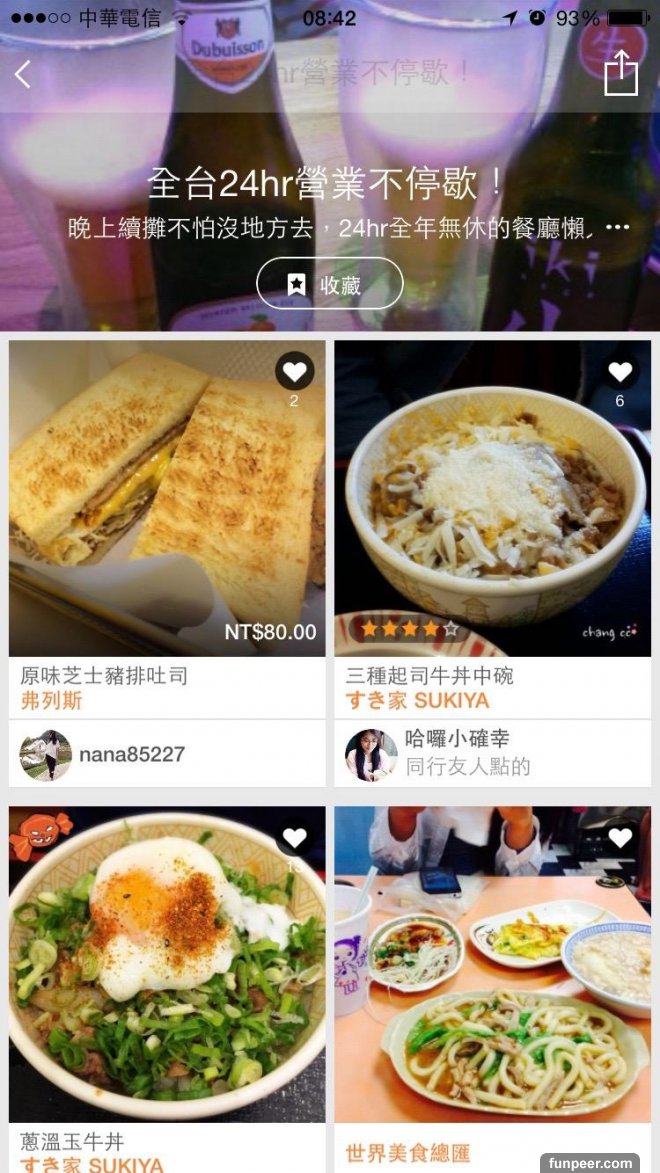The height and width of the screenshot is (1173, 660).
Task: Like the 世界美食總匯 photo
Action: (x=620, y=837)
